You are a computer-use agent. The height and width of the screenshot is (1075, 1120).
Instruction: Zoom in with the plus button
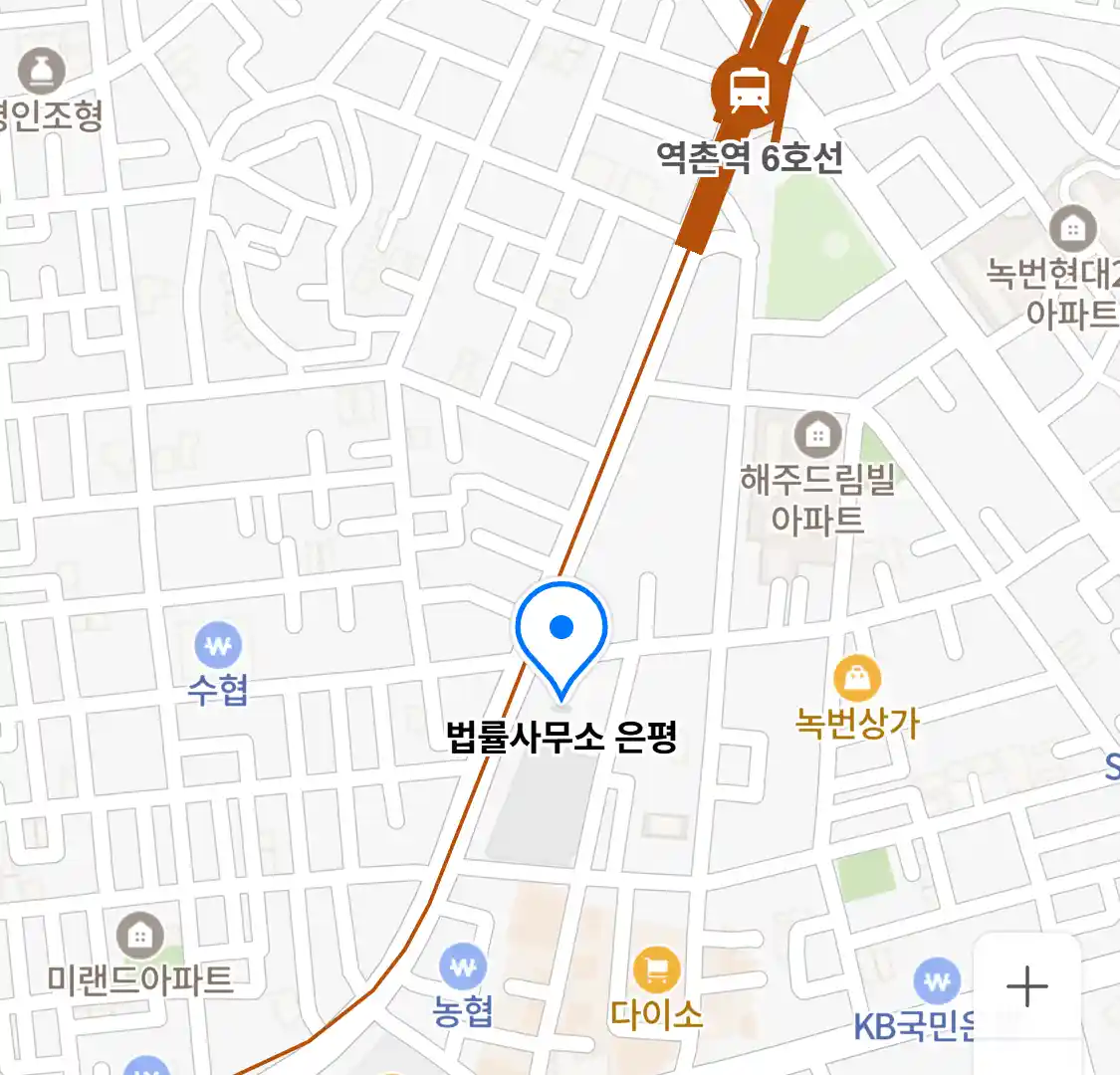click(1026, 986)
